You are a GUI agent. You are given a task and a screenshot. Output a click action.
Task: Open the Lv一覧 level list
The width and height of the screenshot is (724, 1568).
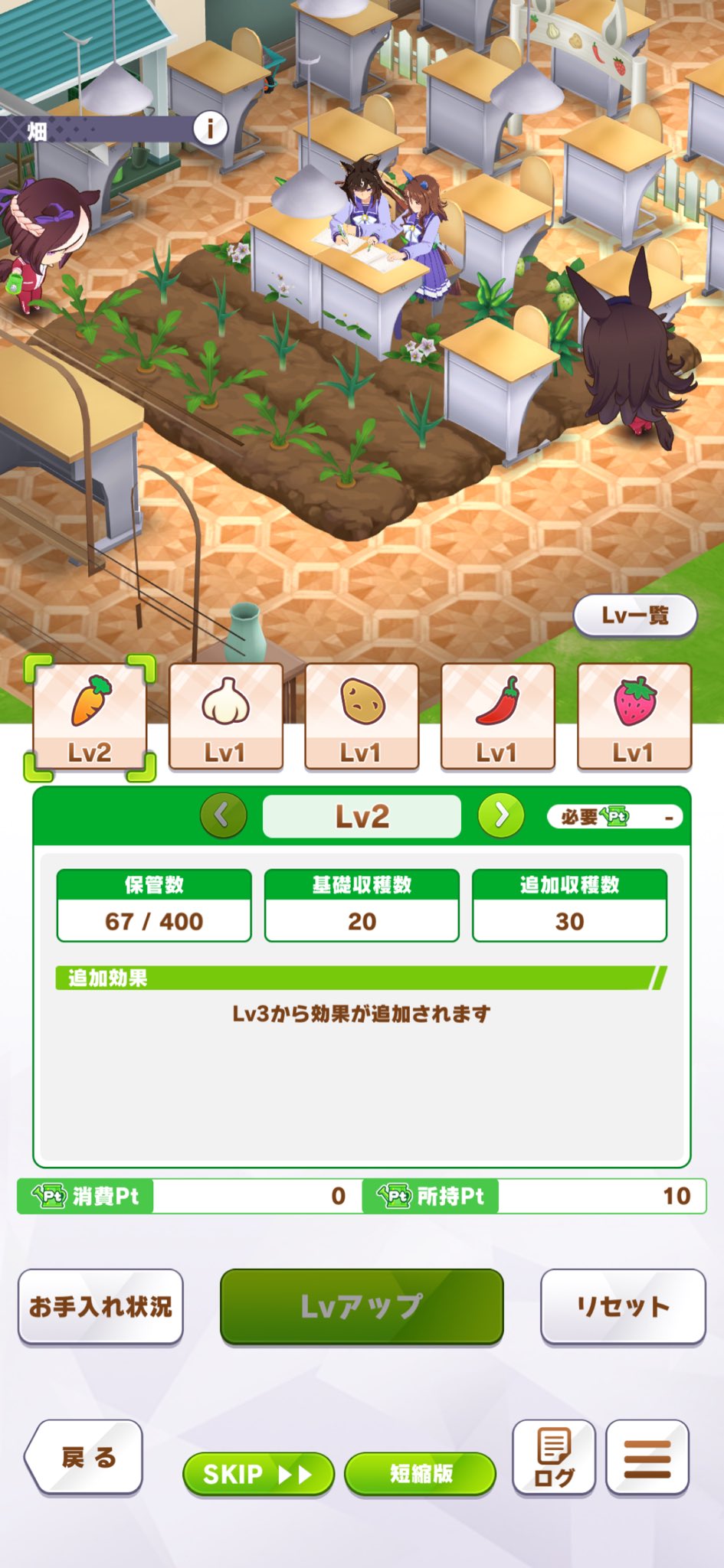[x=634, y=615]
